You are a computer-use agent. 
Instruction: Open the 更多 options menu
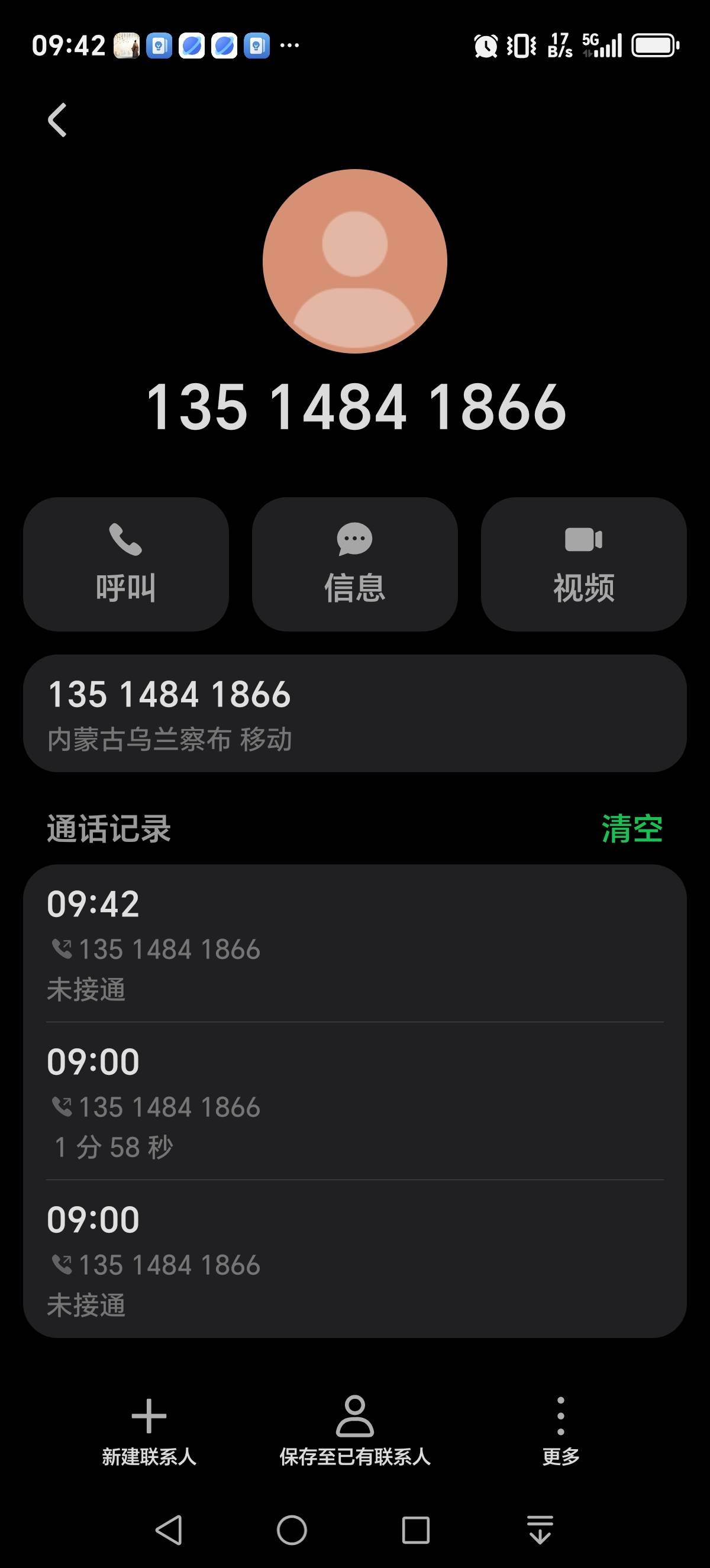(x=560, y=1431)
